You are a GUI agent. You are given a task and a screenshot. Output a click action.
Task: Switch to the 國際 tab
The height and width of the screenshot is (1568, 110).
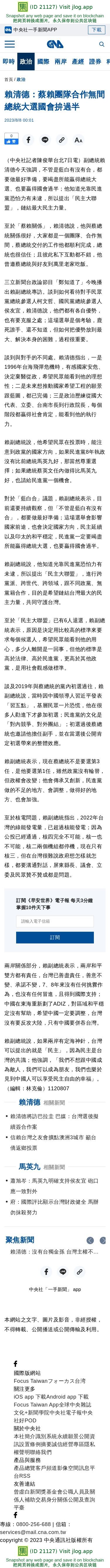(x=43, y=62)
